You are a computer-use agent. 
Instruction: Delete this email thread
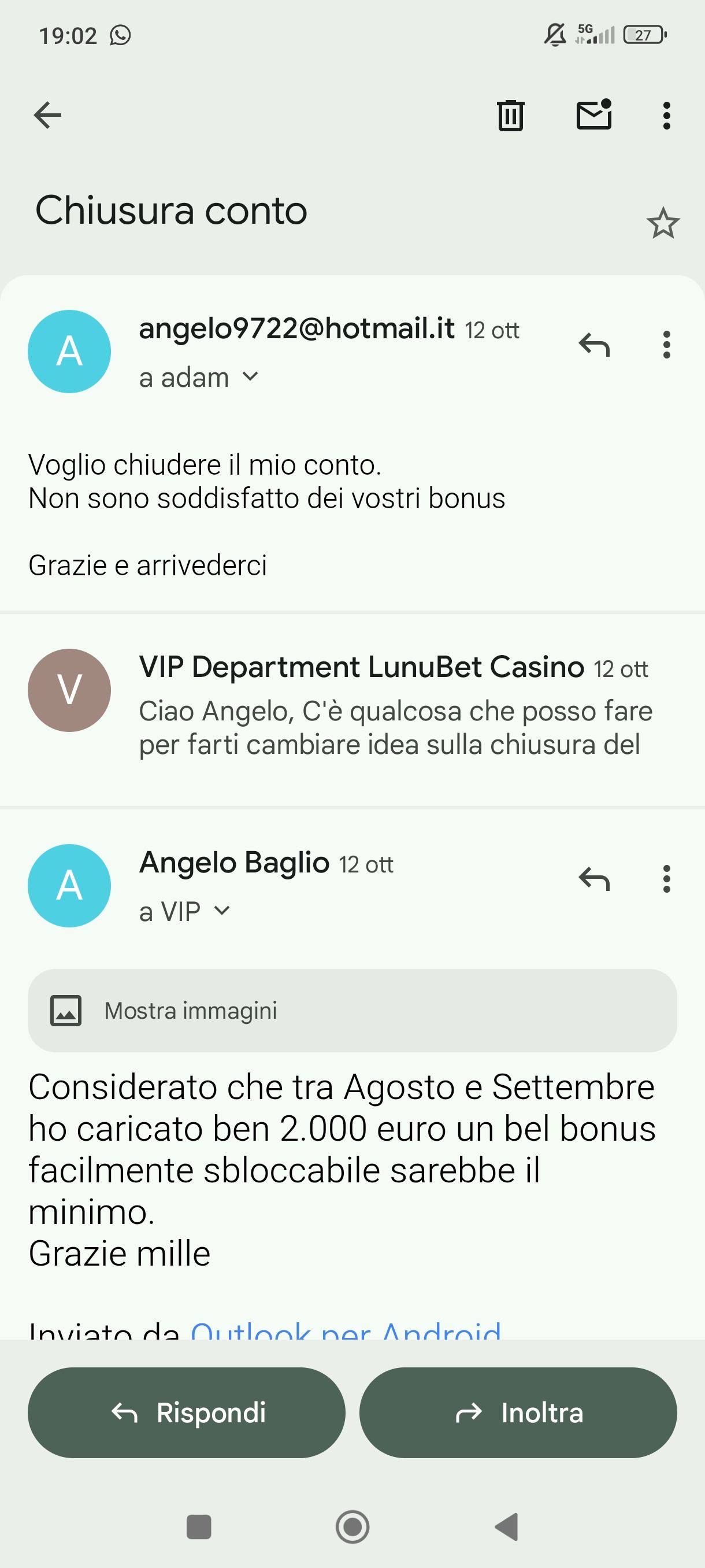click(x=510, y=115)
